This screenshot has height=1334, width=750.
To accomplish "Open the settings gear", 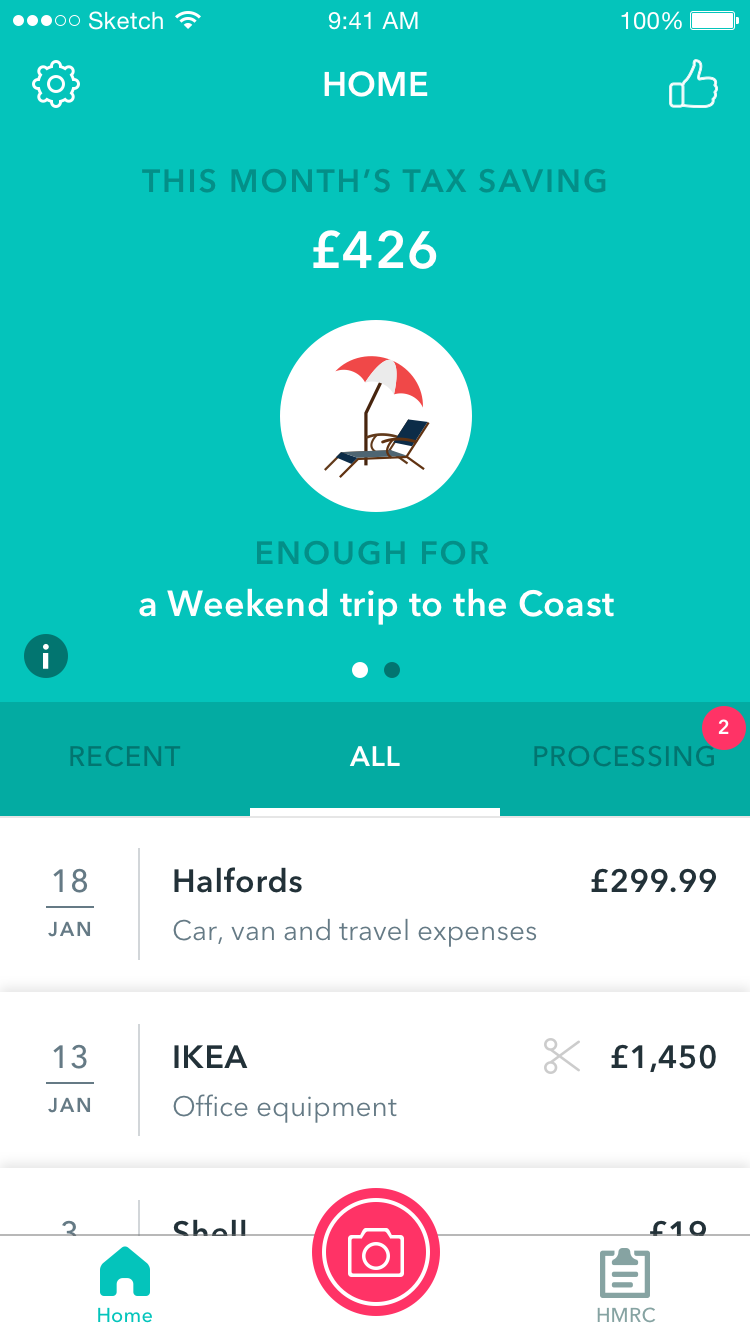I will (56, 85).
